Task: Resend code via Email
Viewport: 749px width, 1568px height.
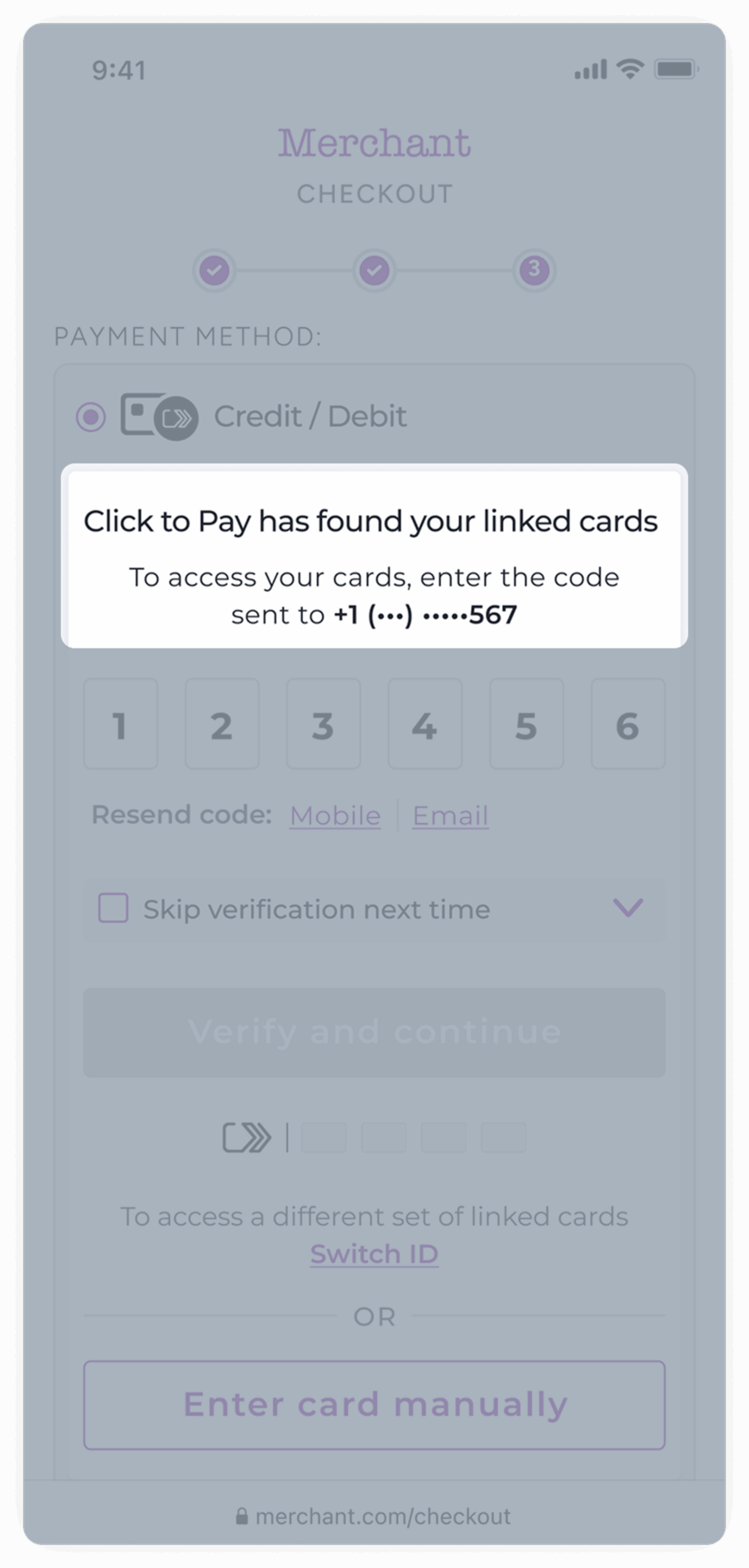Action: tap(450, 816)
